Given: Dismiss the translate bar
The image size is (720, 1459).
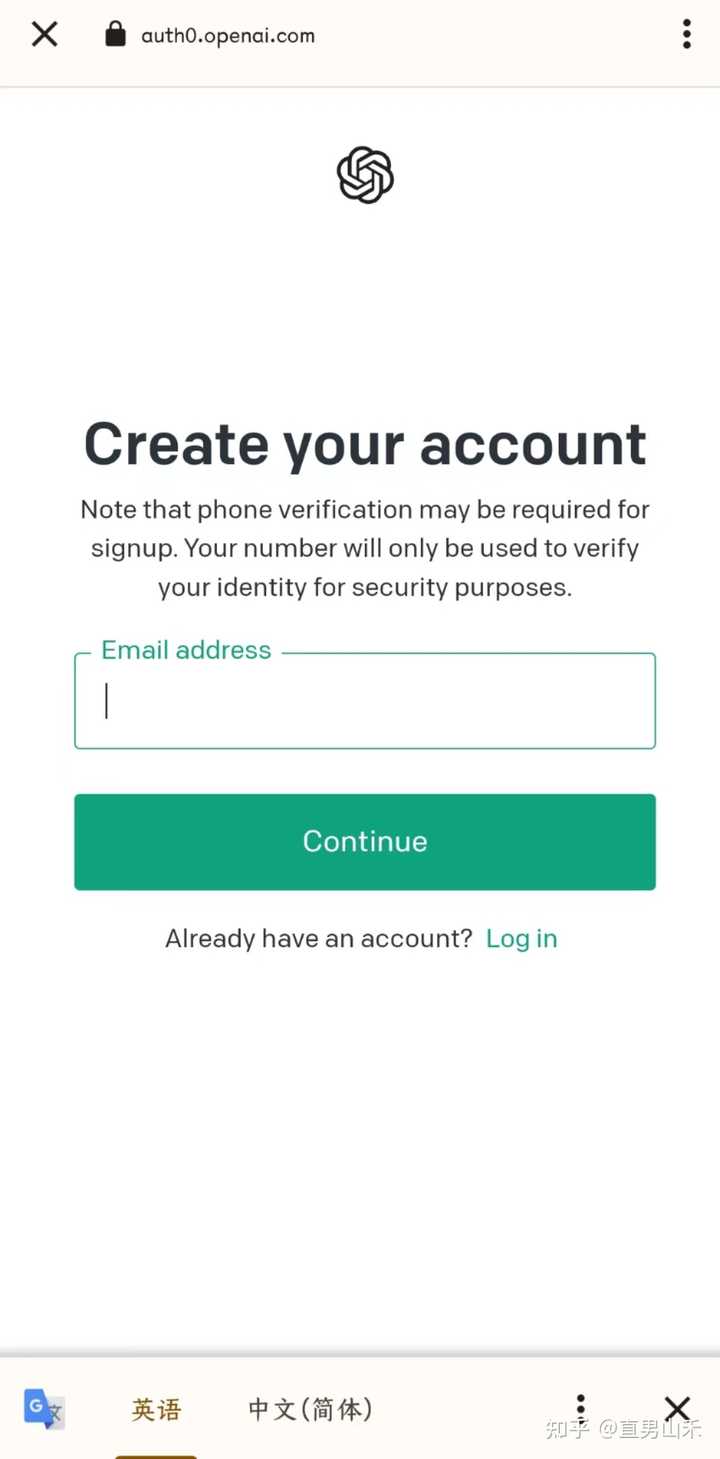Looking at the screenshot, I should [x=677, y=1410].
